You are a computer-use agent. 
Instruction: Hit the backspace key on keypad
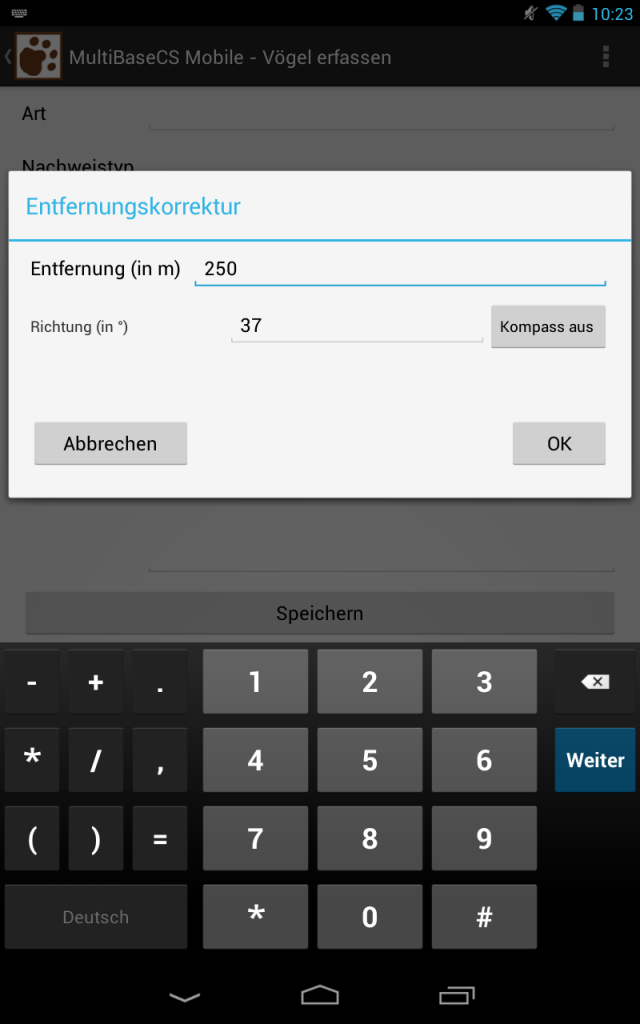(595, 682)
